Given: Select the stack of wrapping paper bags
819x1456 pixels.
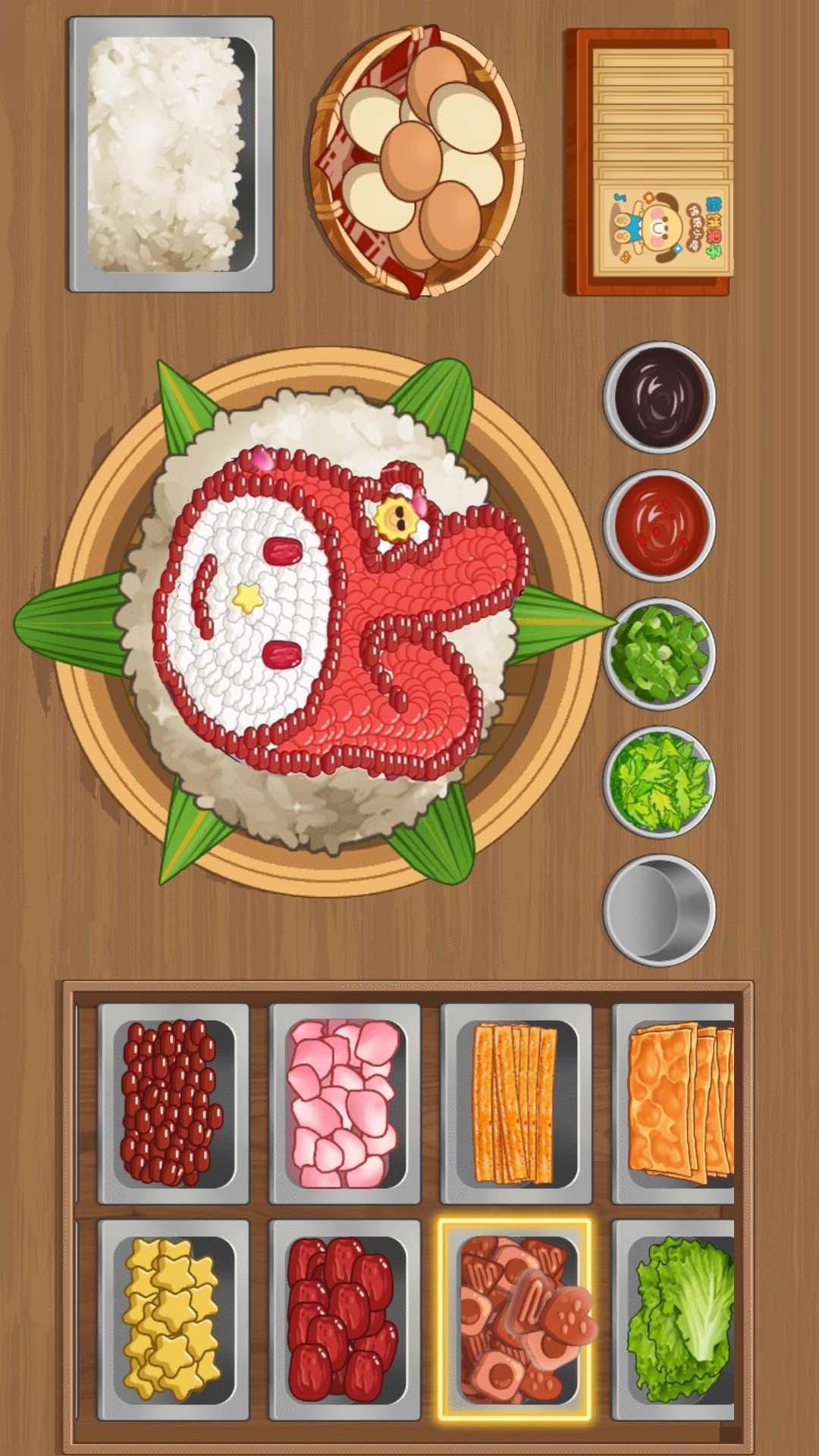Looking at the screenshot, I should pyautogui.click(x=649, y=162).
